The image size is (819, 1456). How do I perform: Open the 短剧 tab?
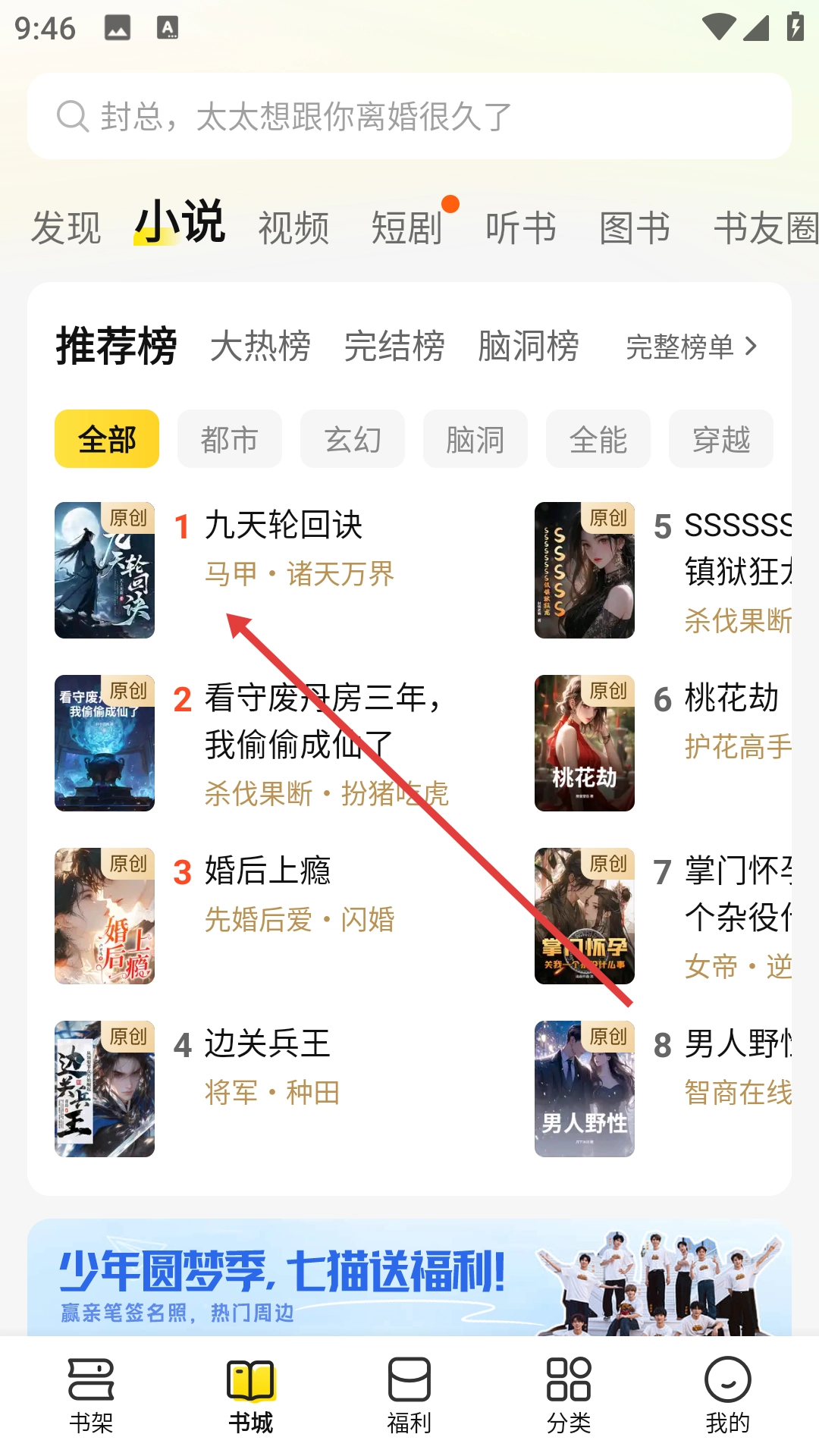pyautogui.click(x=407, y=227)
